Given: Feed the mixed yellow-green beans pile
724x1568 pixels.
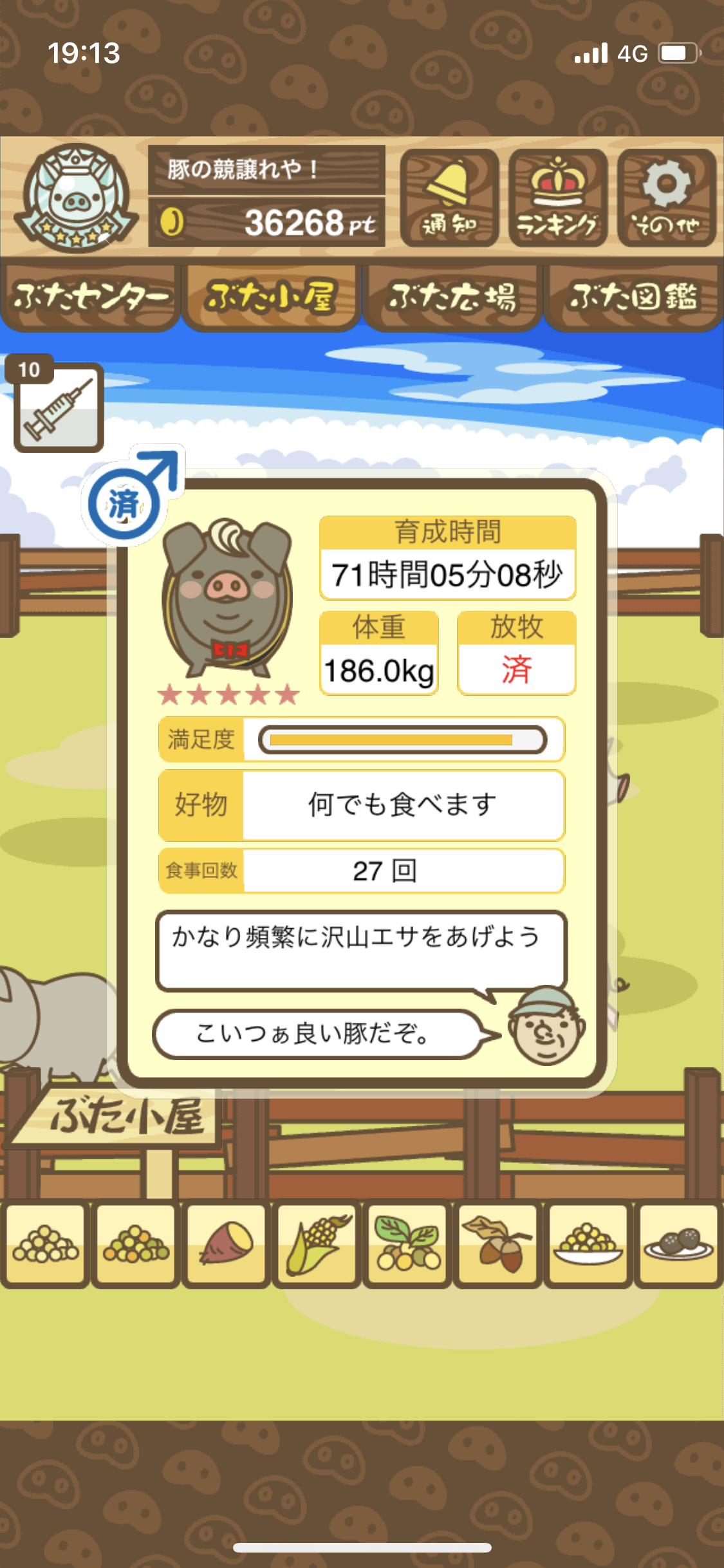Looking at the screenshot, I should pos(136,1245).
